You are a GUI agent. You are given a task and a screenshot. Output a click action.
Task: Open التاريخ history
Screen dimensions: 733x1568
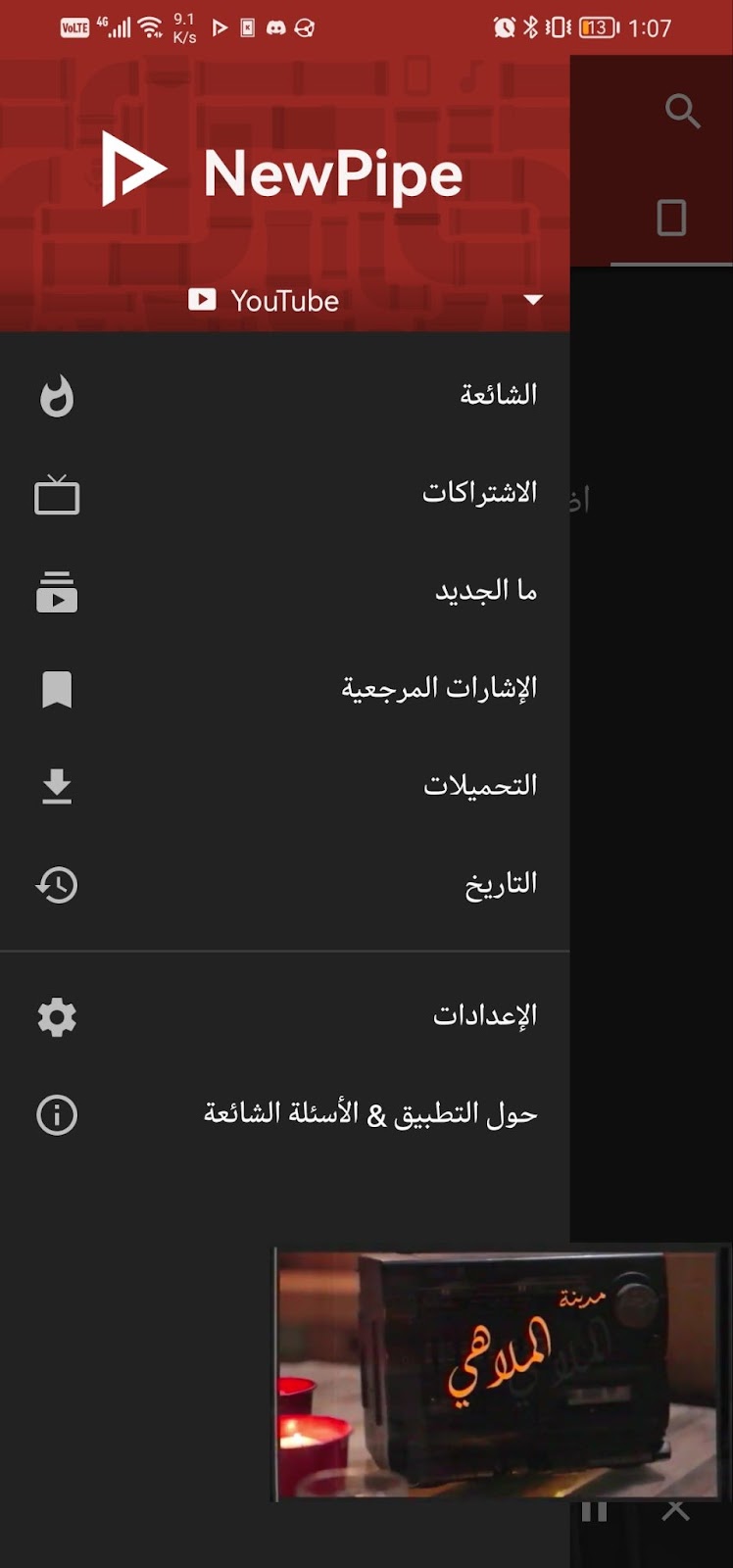click(284, 884)
